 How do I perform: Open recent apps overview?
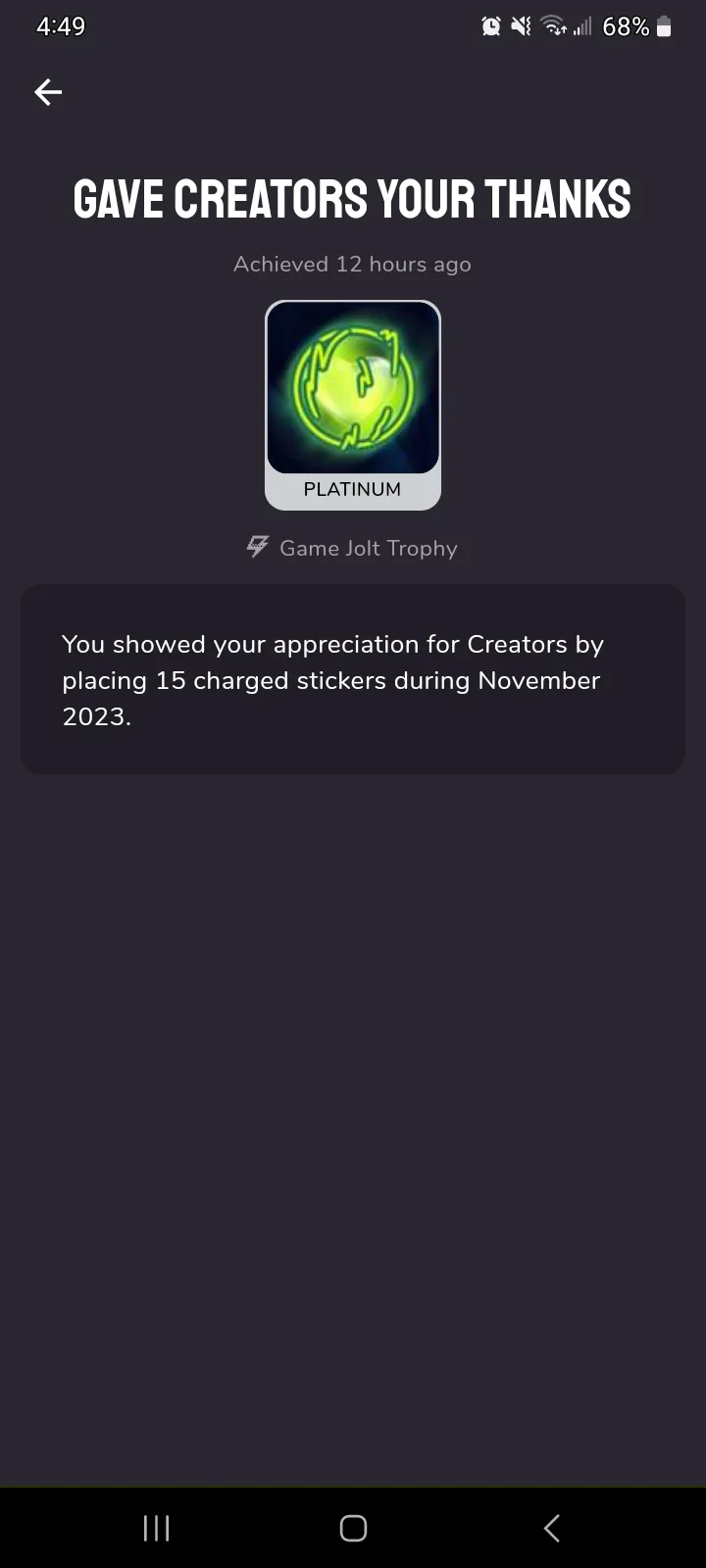[156, 1528]
